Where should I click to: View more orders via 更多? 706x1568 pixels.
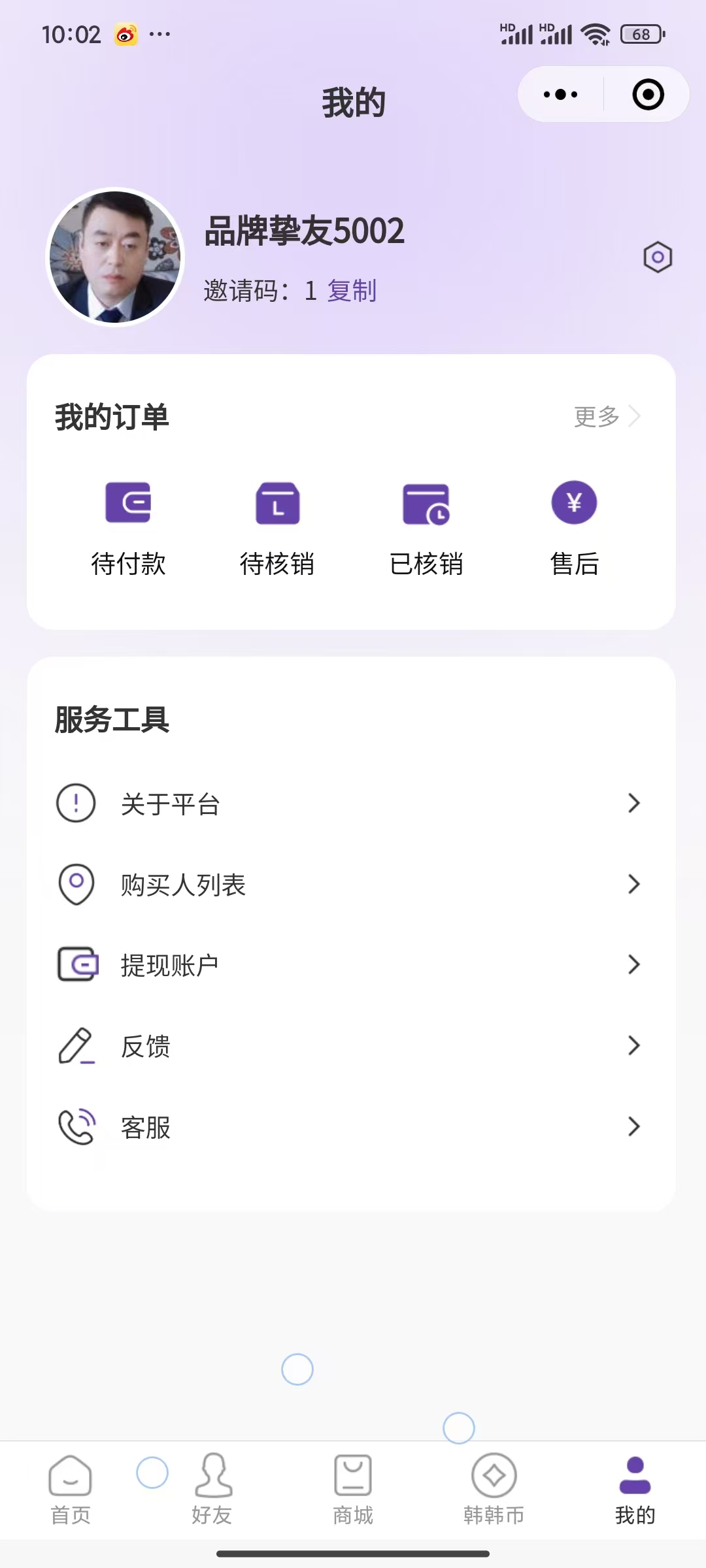click(x=606, y=416)
